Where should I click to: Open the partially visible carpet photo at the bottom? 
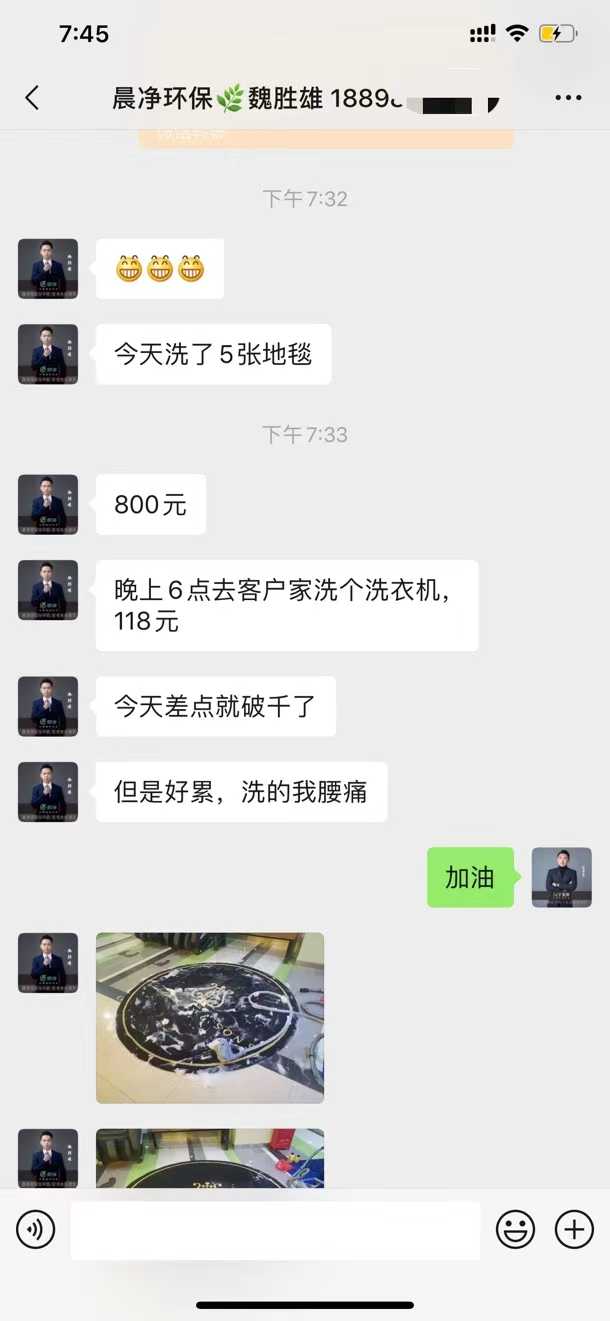point(210,1158)
